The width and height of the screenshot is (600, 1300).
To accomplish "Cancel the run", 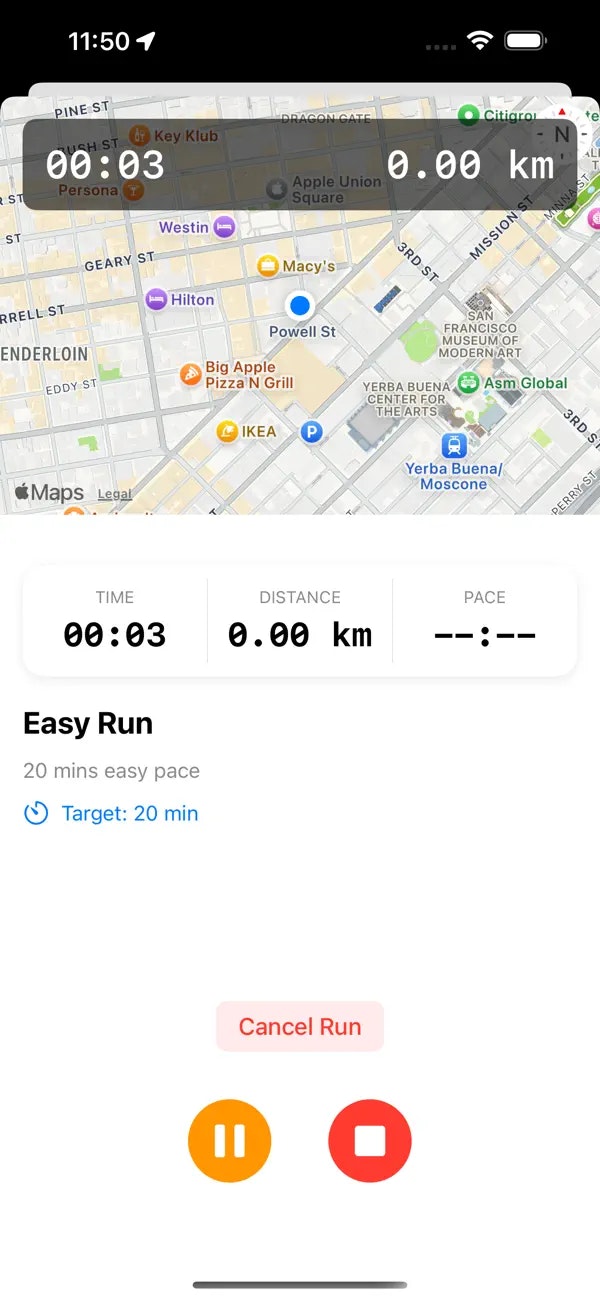I will 300,1027.
